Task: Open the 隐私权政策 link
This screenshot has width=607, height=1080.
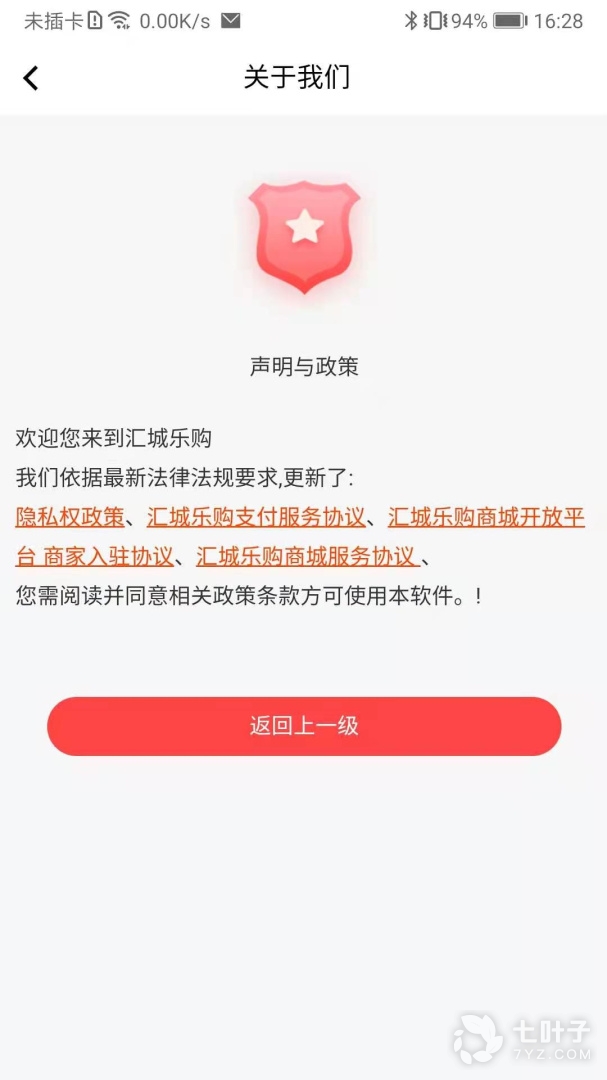Action: pyautogui.click(x=70, y=518)
